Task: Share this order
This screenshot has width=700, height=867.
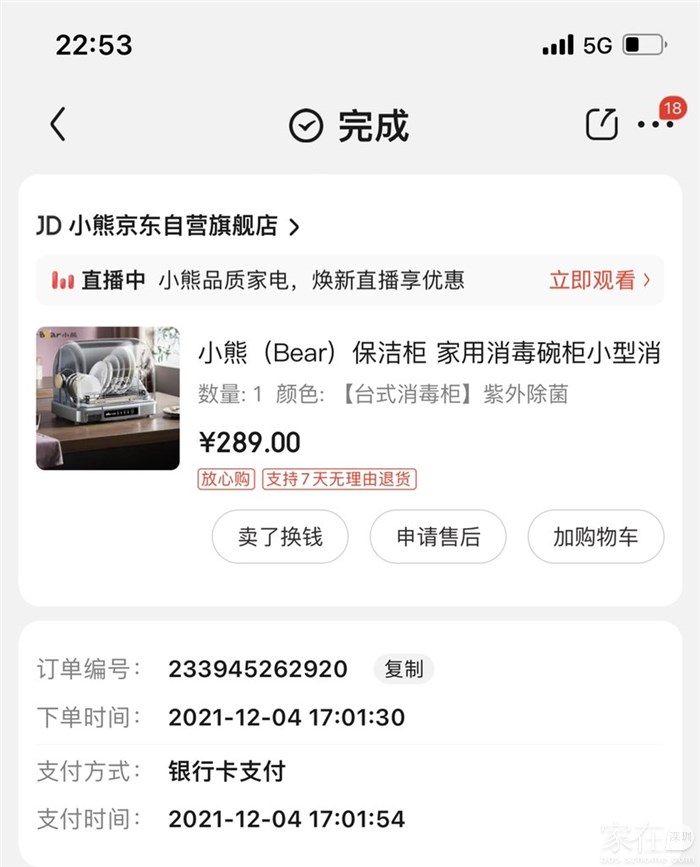Action: (601, 125)
